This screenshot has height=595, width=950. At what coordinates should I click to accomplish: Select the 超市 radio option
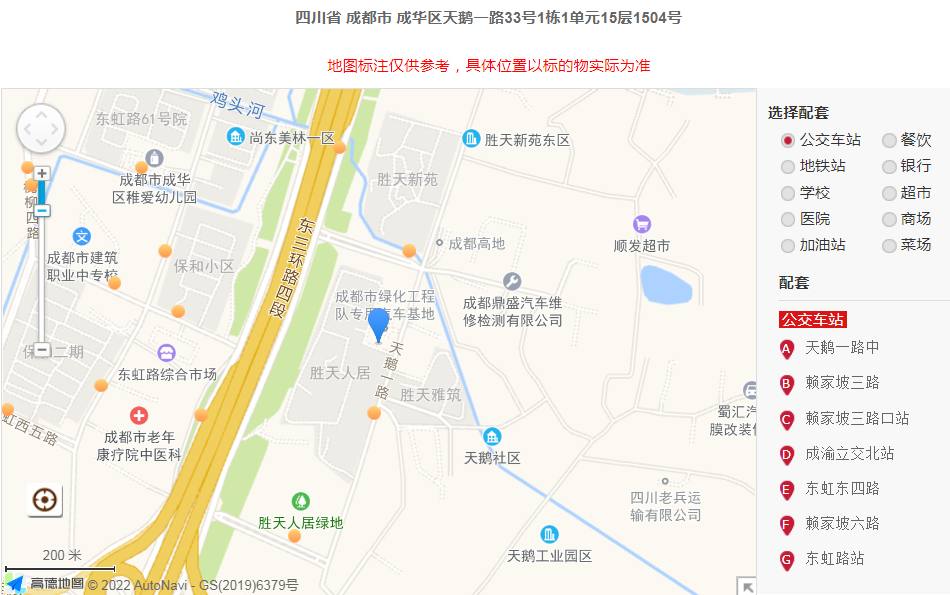[x=889, y=193]
